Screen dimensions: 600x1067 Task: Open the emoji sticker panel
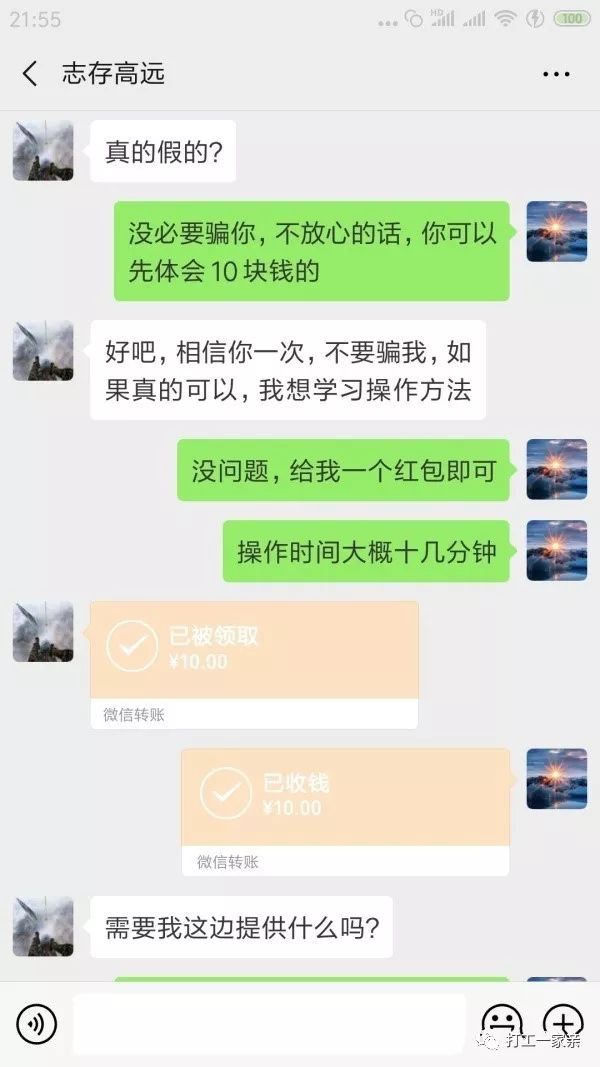pyautogui.click(x=502, y=1022)
